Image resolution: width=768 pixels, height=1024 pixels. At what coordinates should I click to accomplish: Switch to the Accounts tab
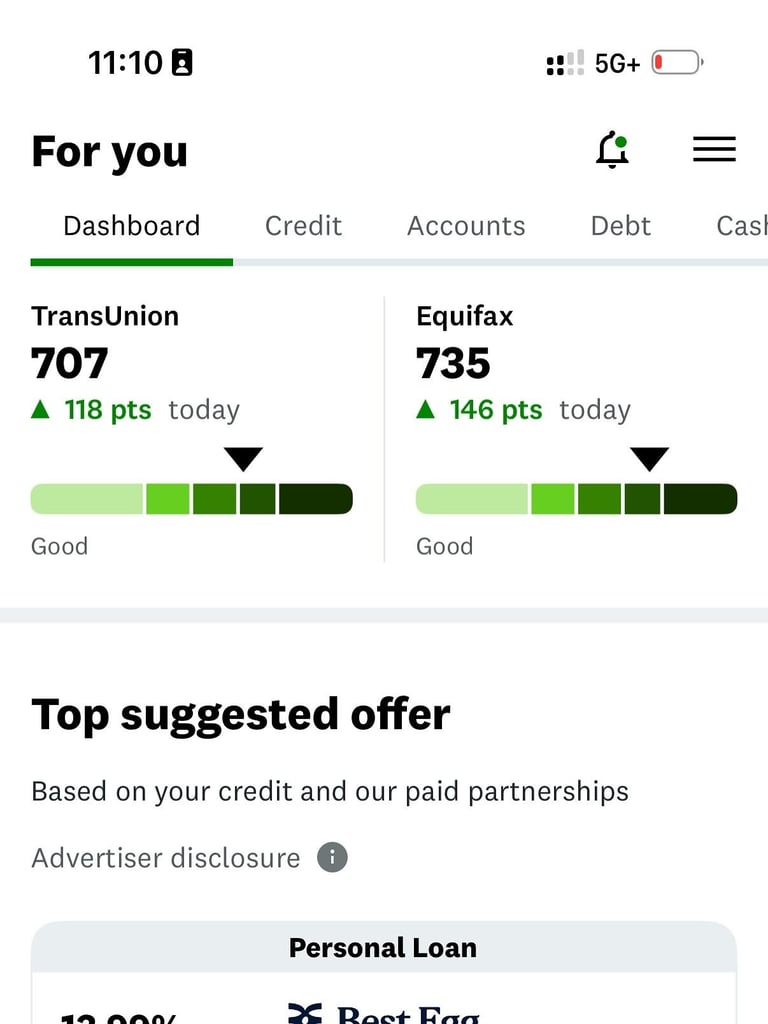(x=466, y=226)
